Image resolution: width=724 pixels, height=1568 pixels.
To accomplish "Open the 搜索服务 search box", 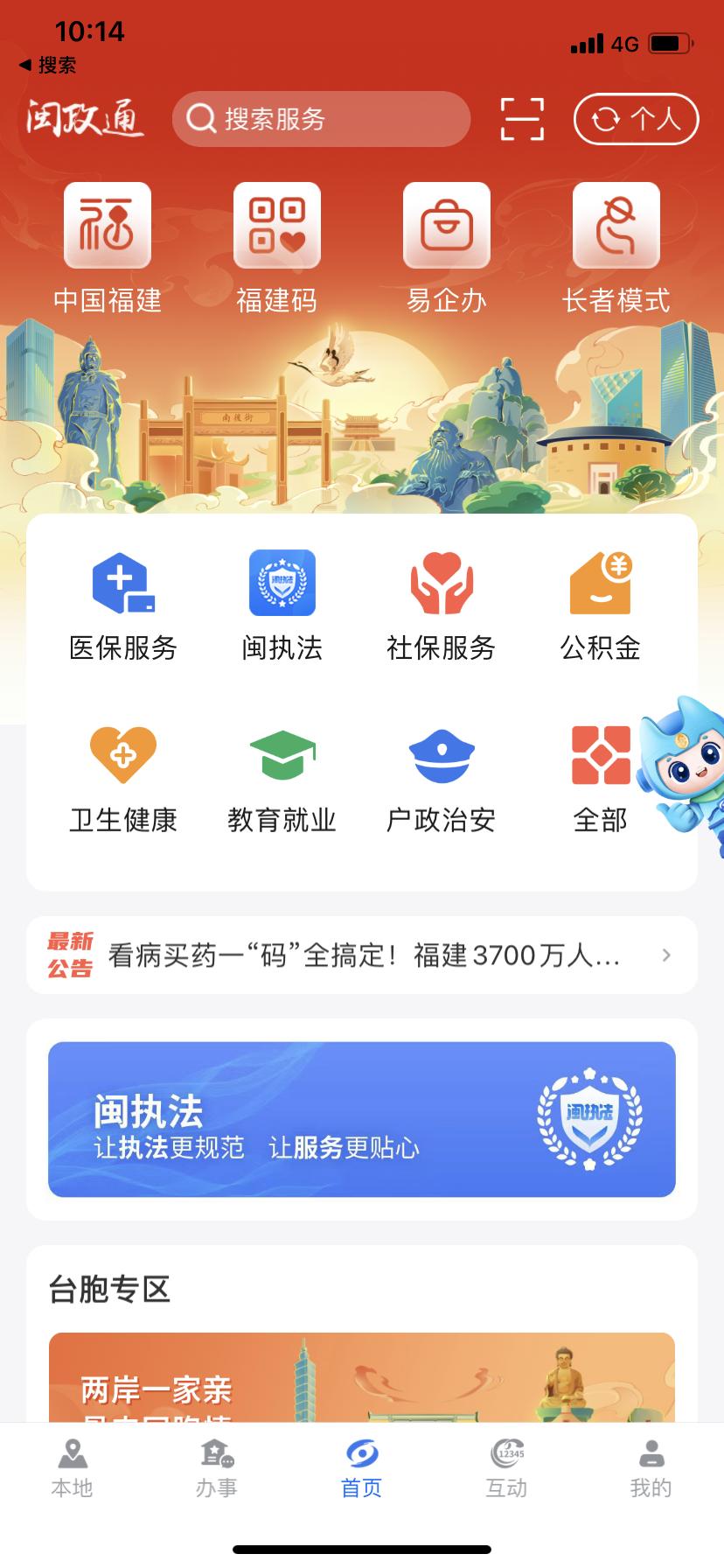I will point(321,119).
